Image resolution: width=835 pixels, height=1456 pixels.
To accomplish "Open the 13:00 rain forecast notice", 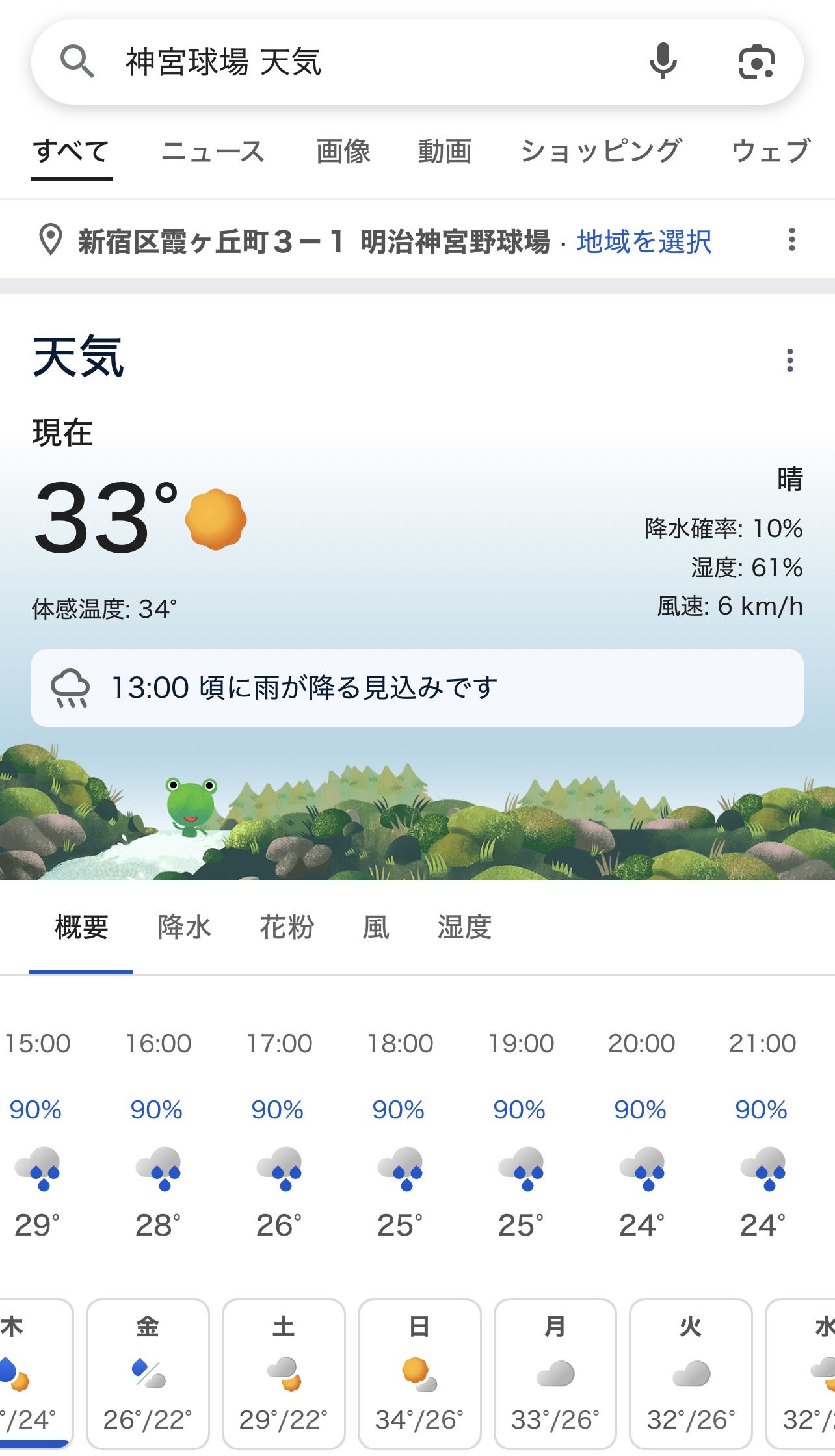I will click(417, 688).
